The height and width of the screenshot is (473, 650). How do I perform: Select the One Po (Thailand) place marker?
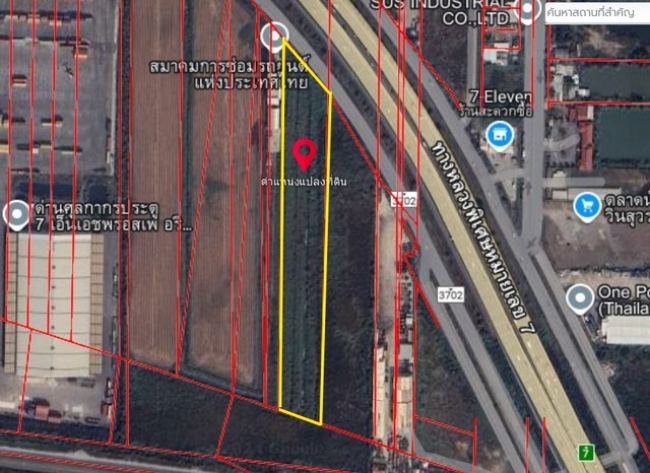[x=580, y=298]
